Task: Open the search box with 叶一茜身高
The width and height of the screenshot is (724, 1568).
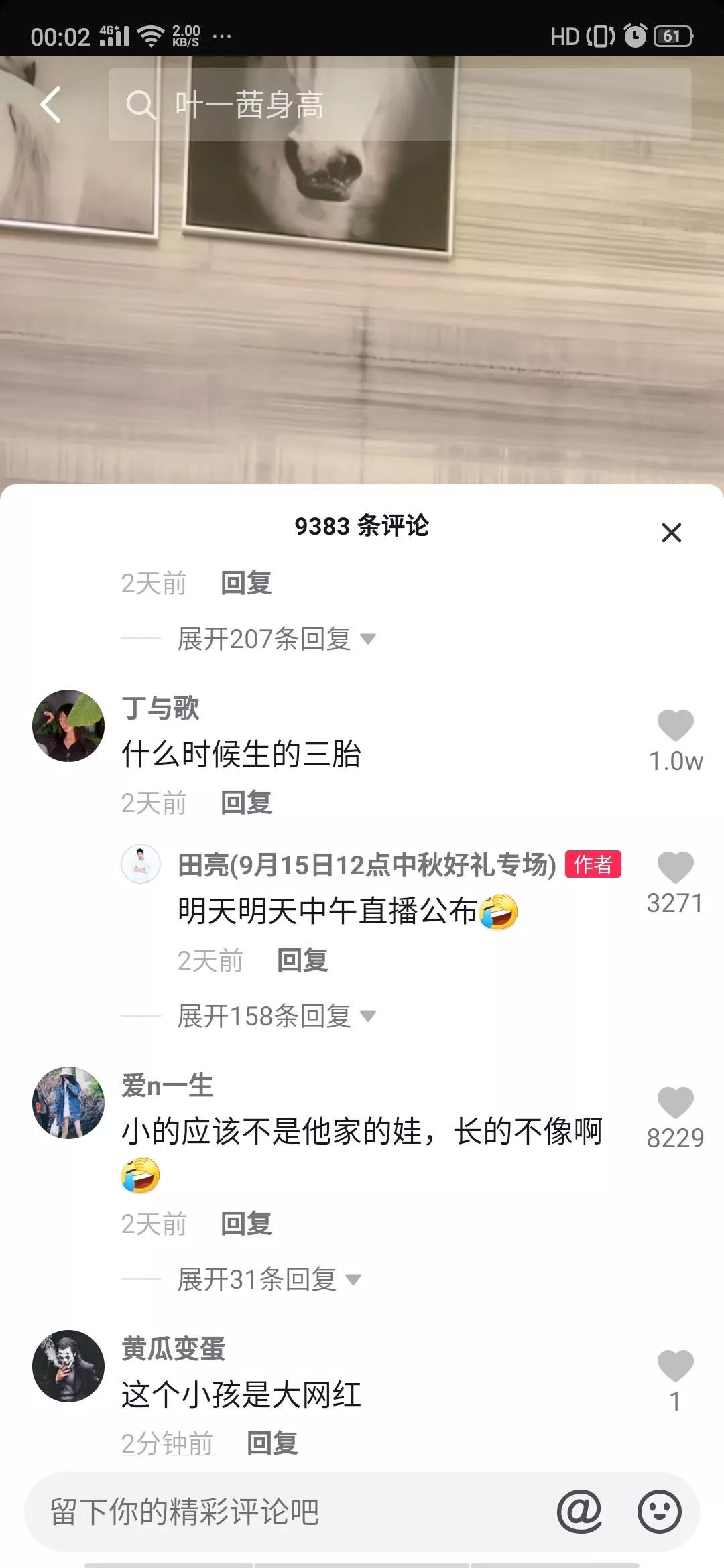Action: coord(399,105)
